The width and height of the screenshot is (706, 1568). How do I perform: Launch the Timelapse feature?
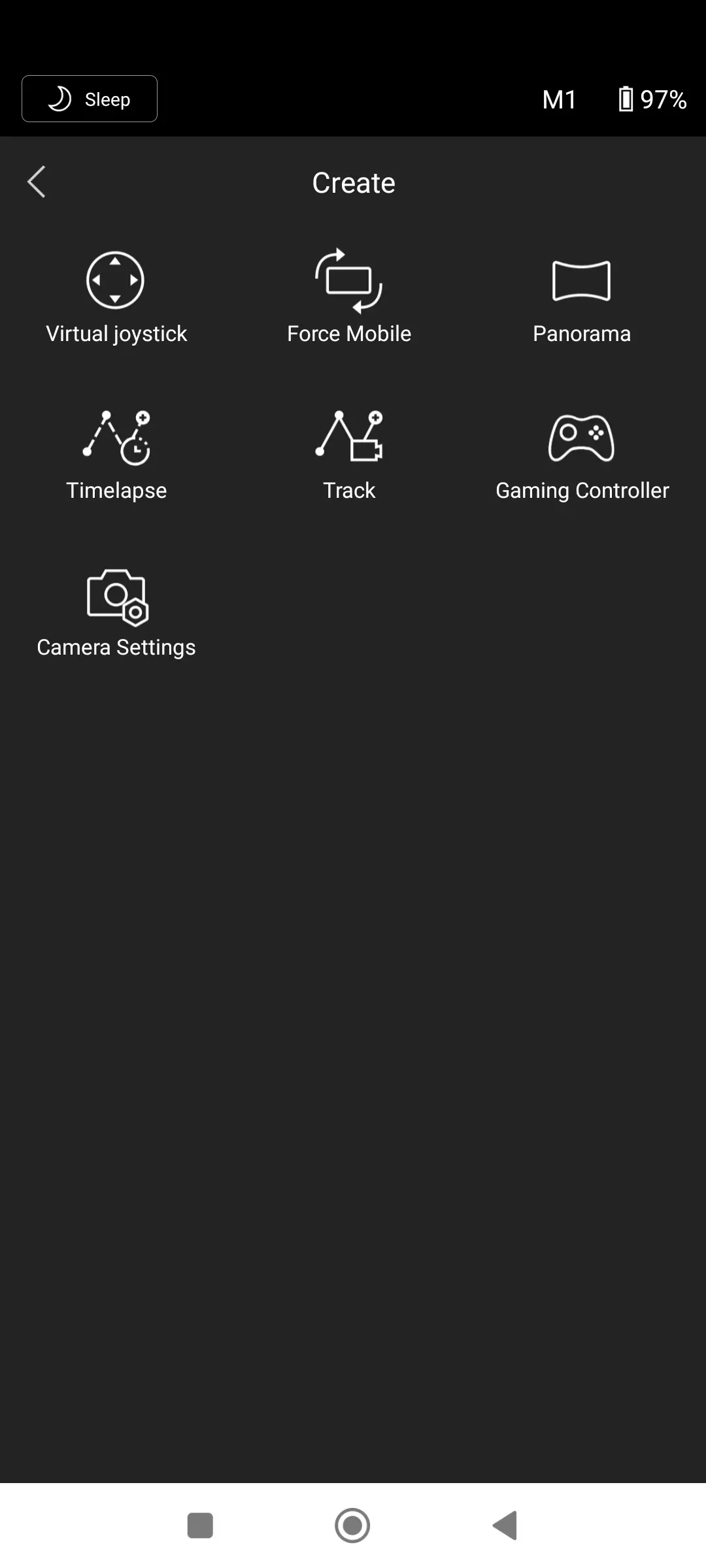coord(116,455)
